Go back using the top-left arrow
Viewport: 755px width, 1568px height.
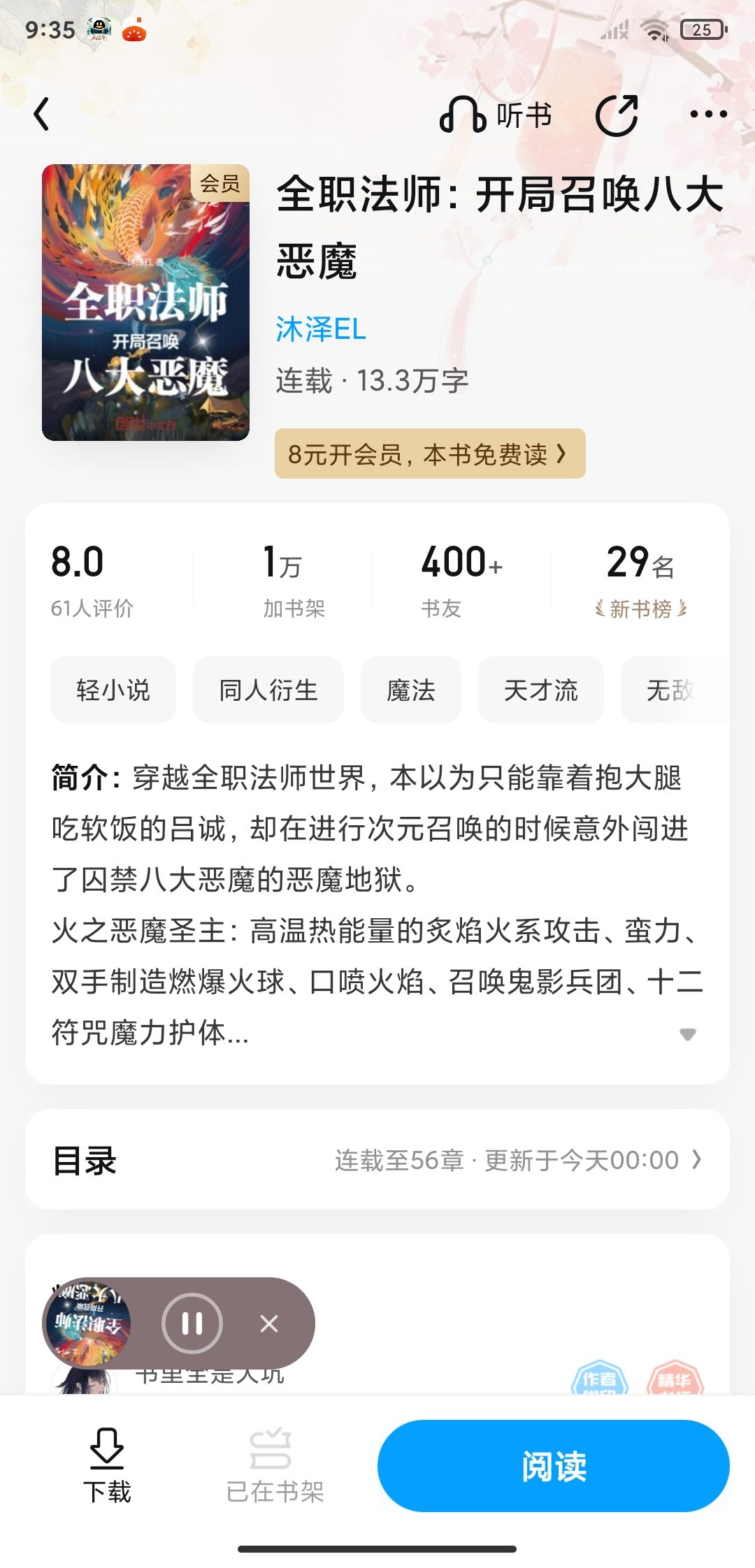(x=42, y=114)
